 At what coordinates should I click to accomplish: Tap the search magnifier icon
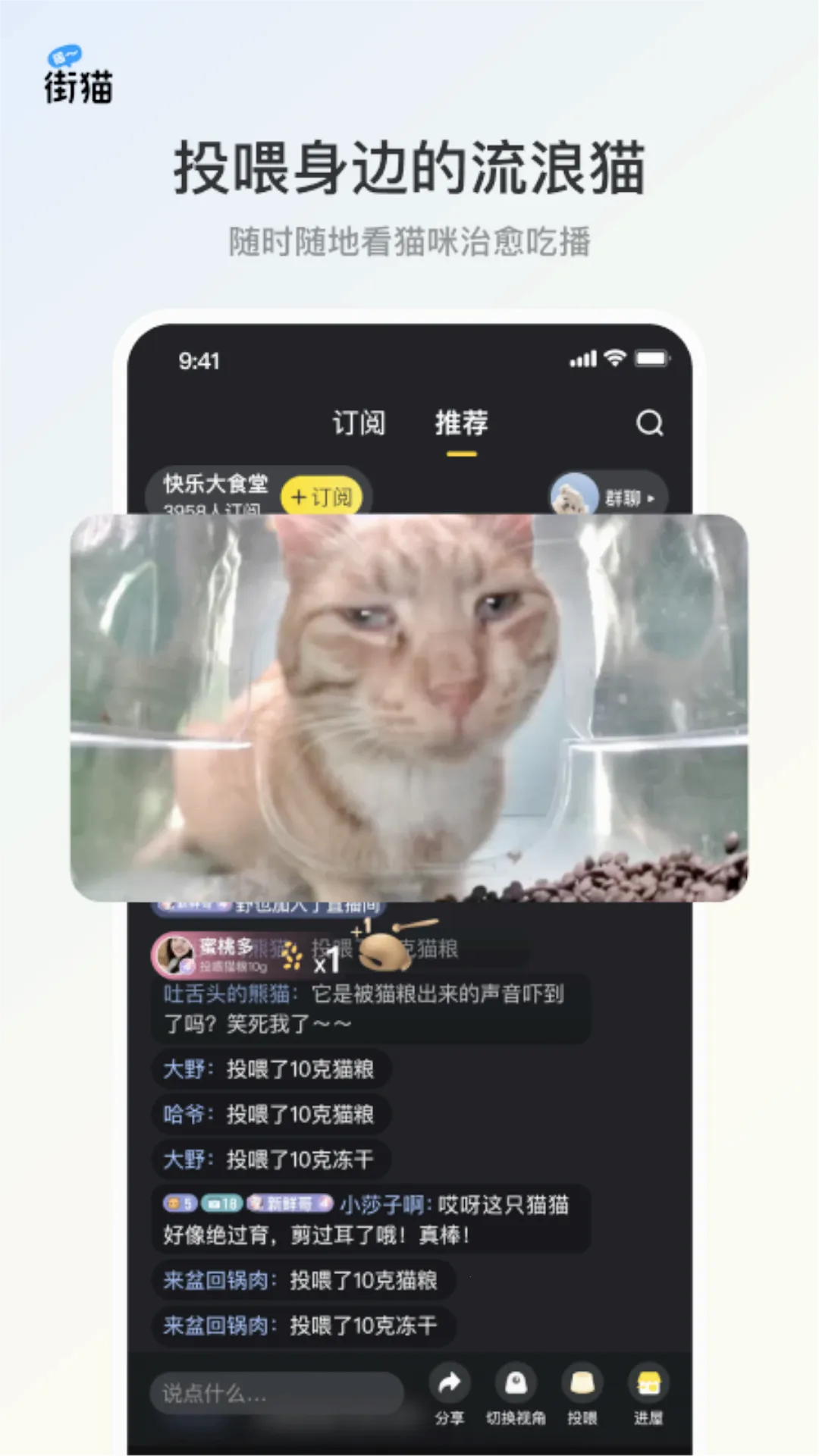[x=648, y=423]
